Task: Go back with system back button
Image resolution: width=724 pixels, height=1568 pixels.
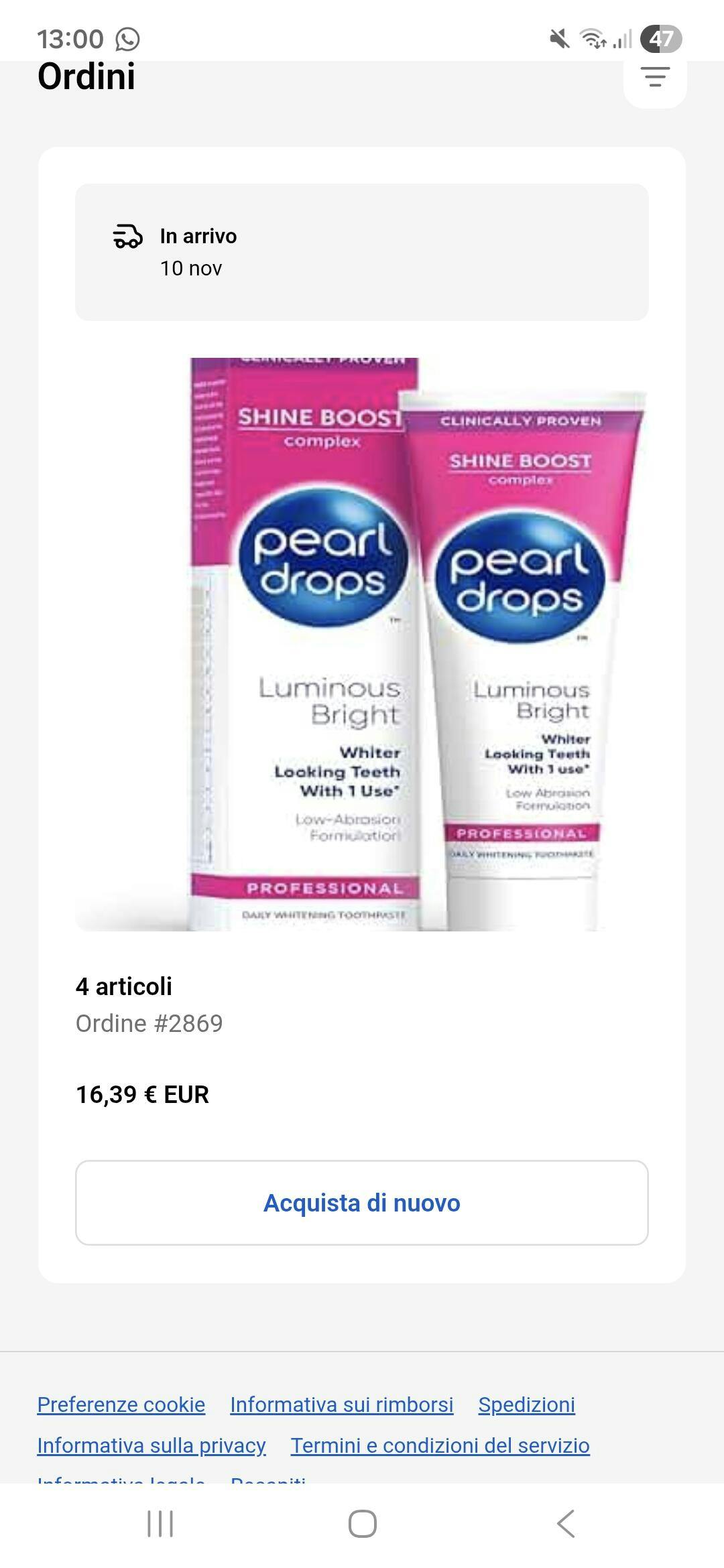Action: (565, 1524)
